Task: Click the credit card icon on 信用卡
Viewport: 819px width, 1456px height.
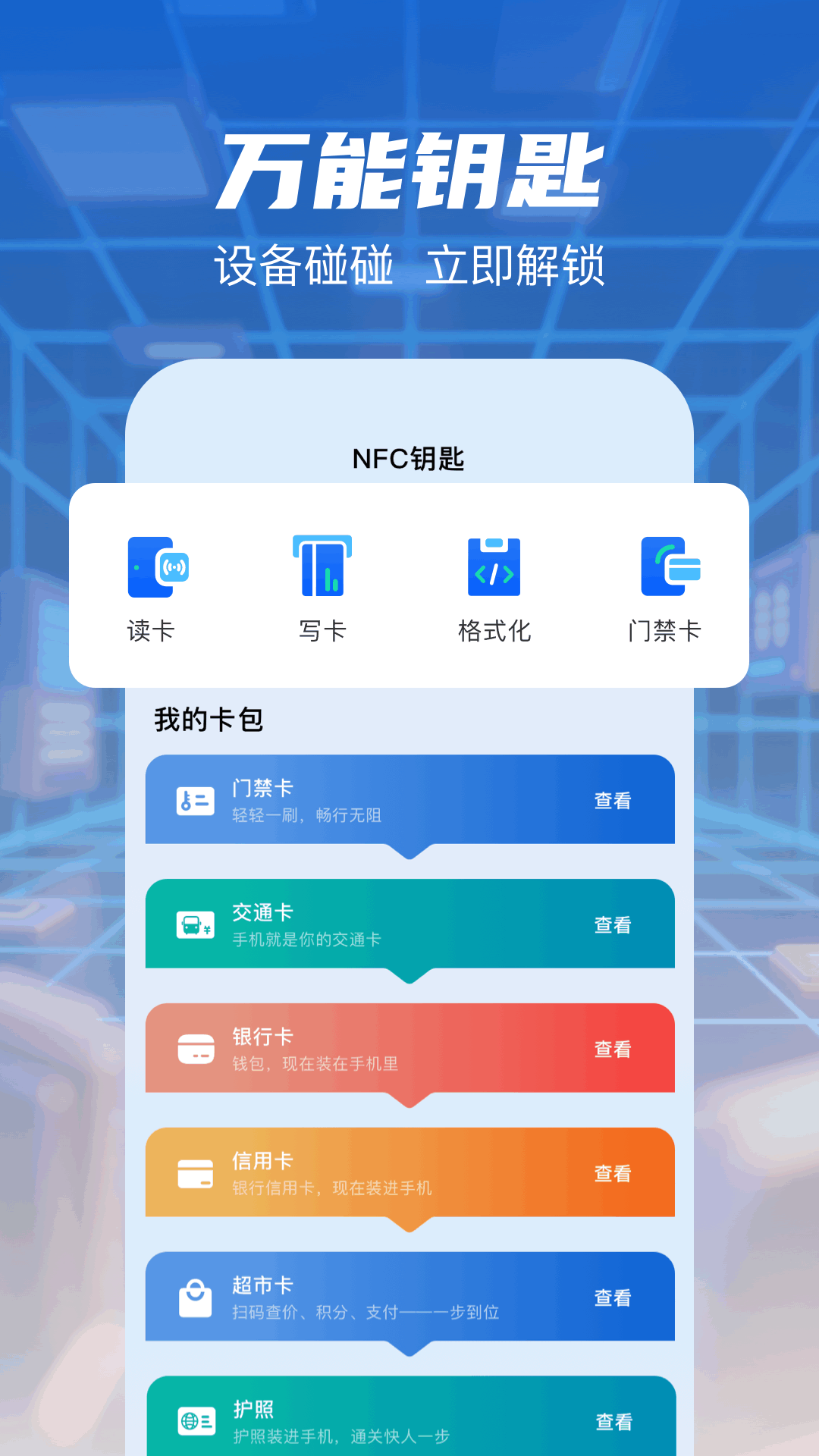Action: (196, 1173)
